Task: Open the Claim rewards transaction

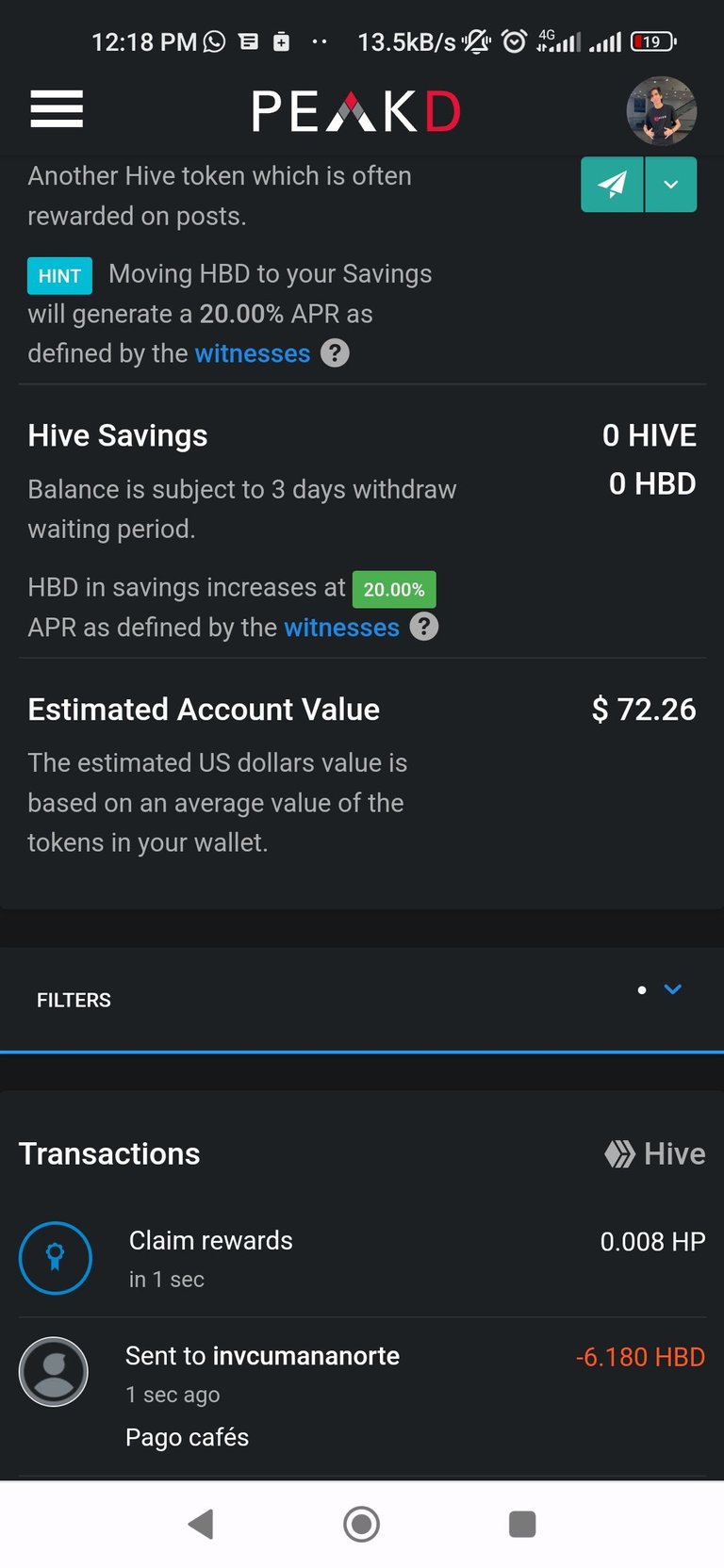Action: [362, 1258]
